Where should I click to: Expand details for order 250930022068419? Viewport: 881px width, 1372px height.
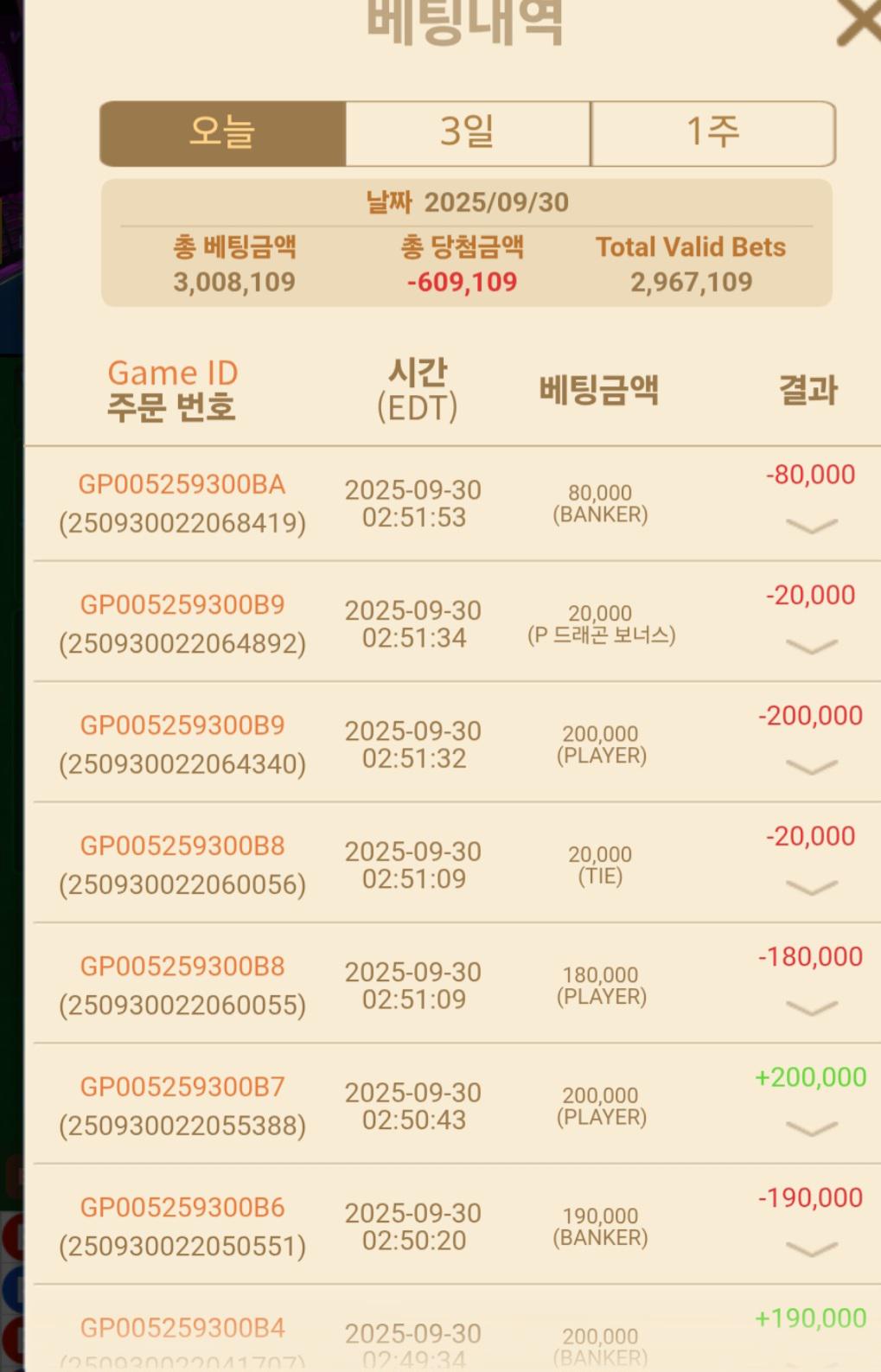[x=812, y=526]
